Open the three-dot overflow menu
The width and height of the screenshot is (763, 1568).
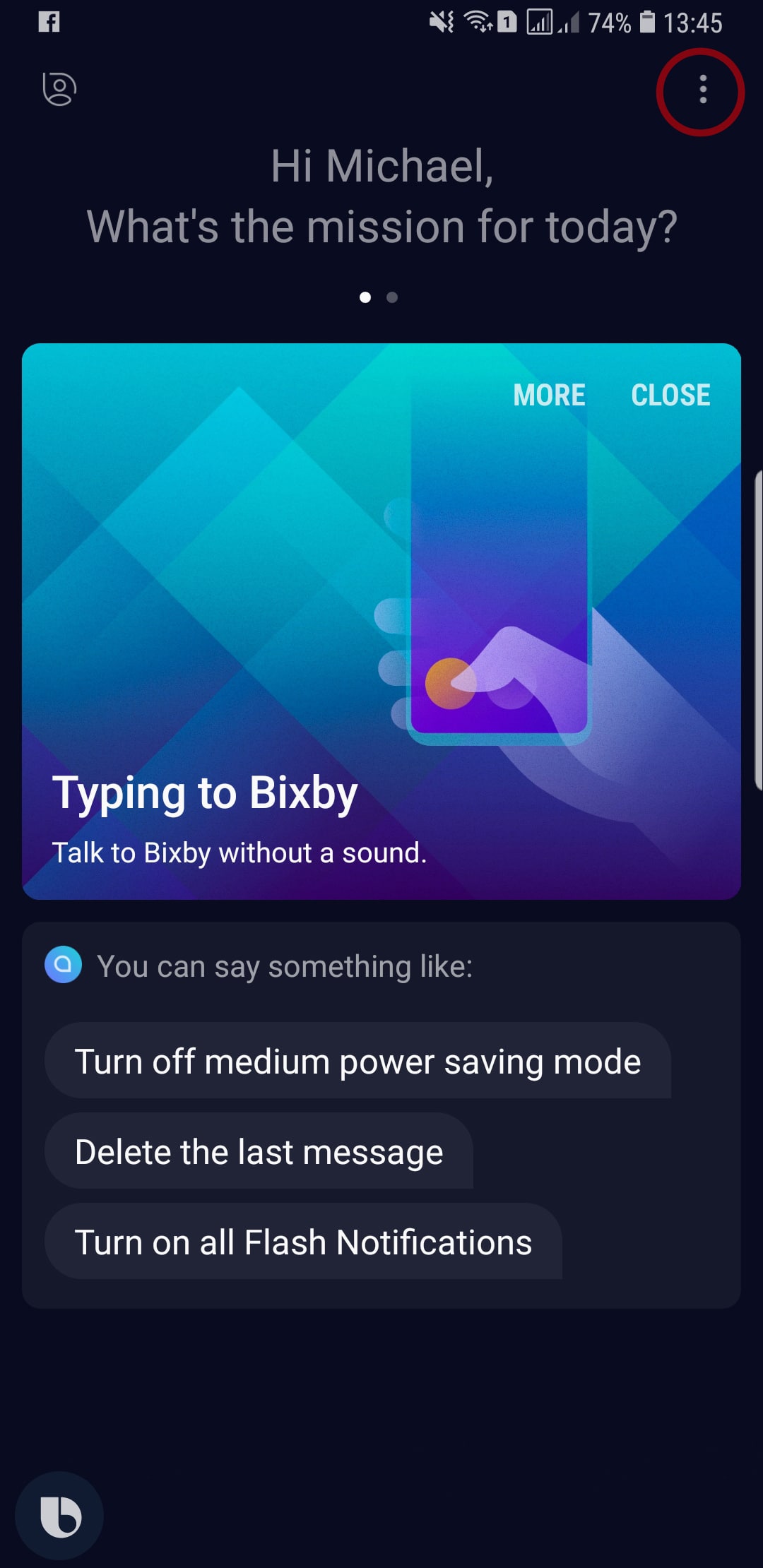tap(702, 90)
